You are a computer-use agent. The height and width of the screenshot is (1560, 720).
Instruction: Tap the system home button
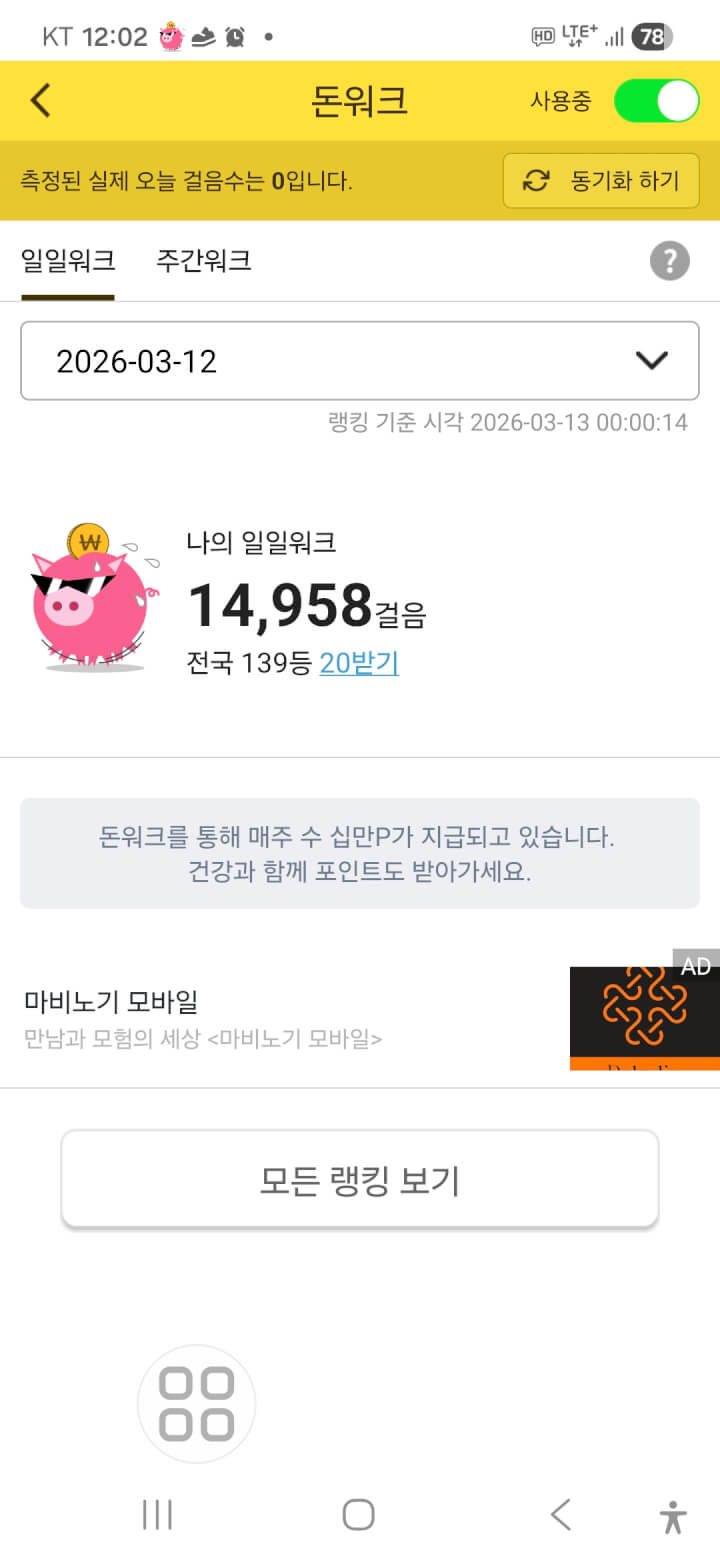[x=358, y=1514]
